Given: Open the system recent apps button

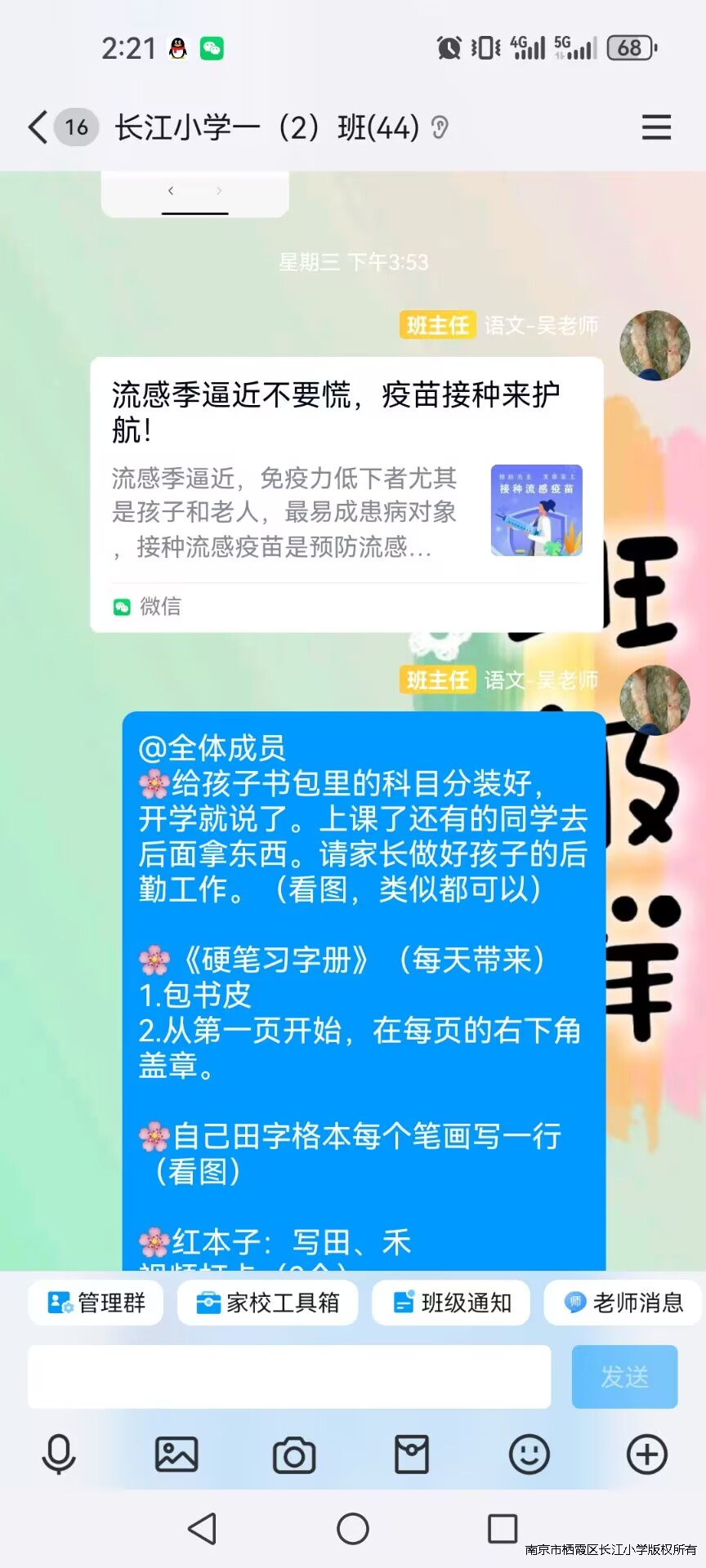Looking at the screenshot, I should (503, 1529).
